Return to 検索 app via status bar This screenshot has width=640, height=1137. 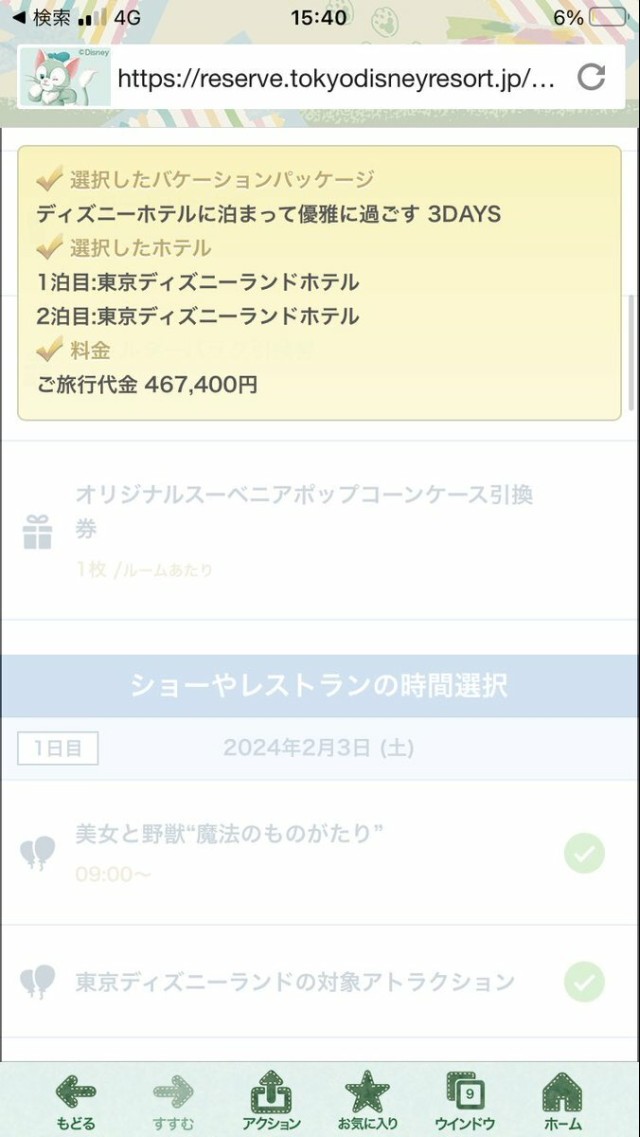(x=40, y=17)
